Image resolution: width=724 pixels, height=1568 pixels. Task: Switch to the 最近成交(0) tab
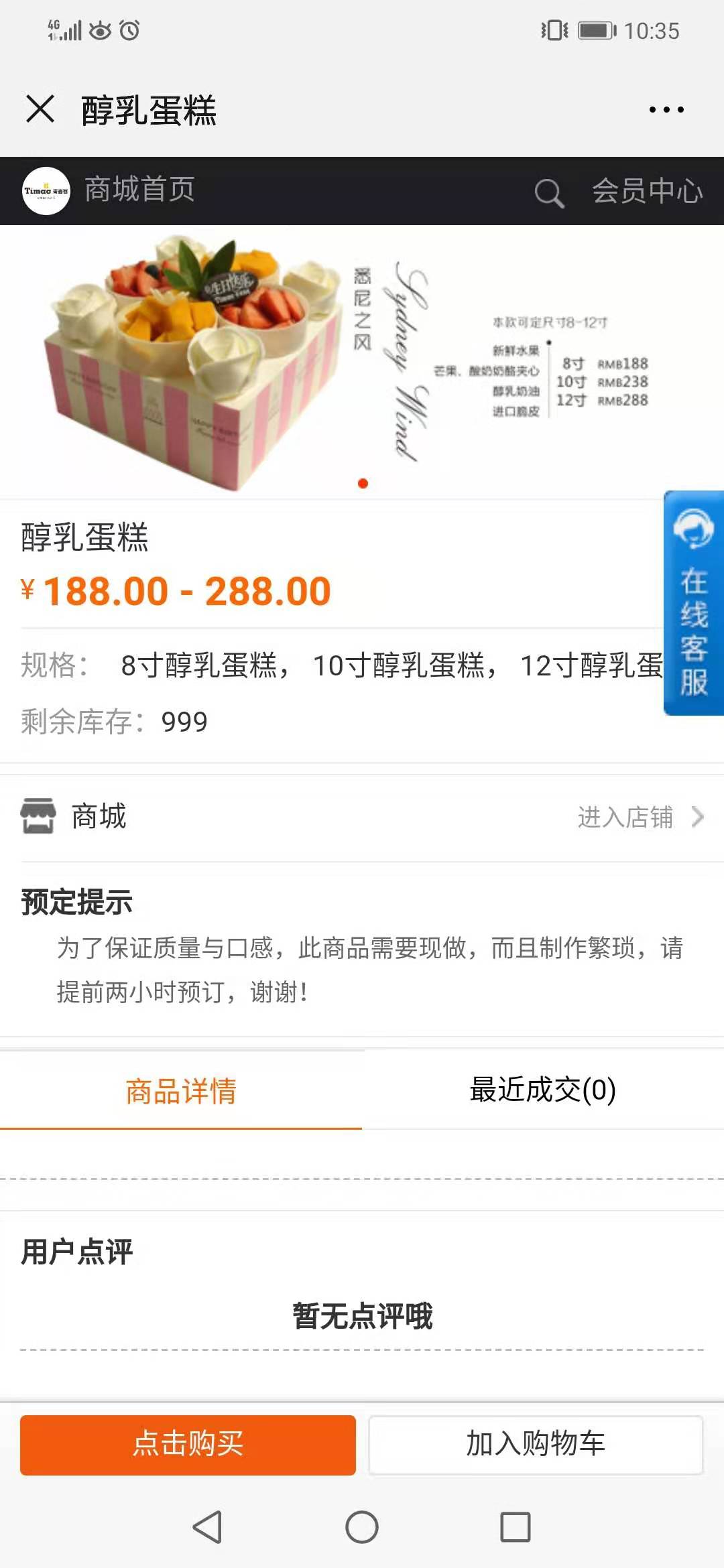click(x=542, y=1090)
